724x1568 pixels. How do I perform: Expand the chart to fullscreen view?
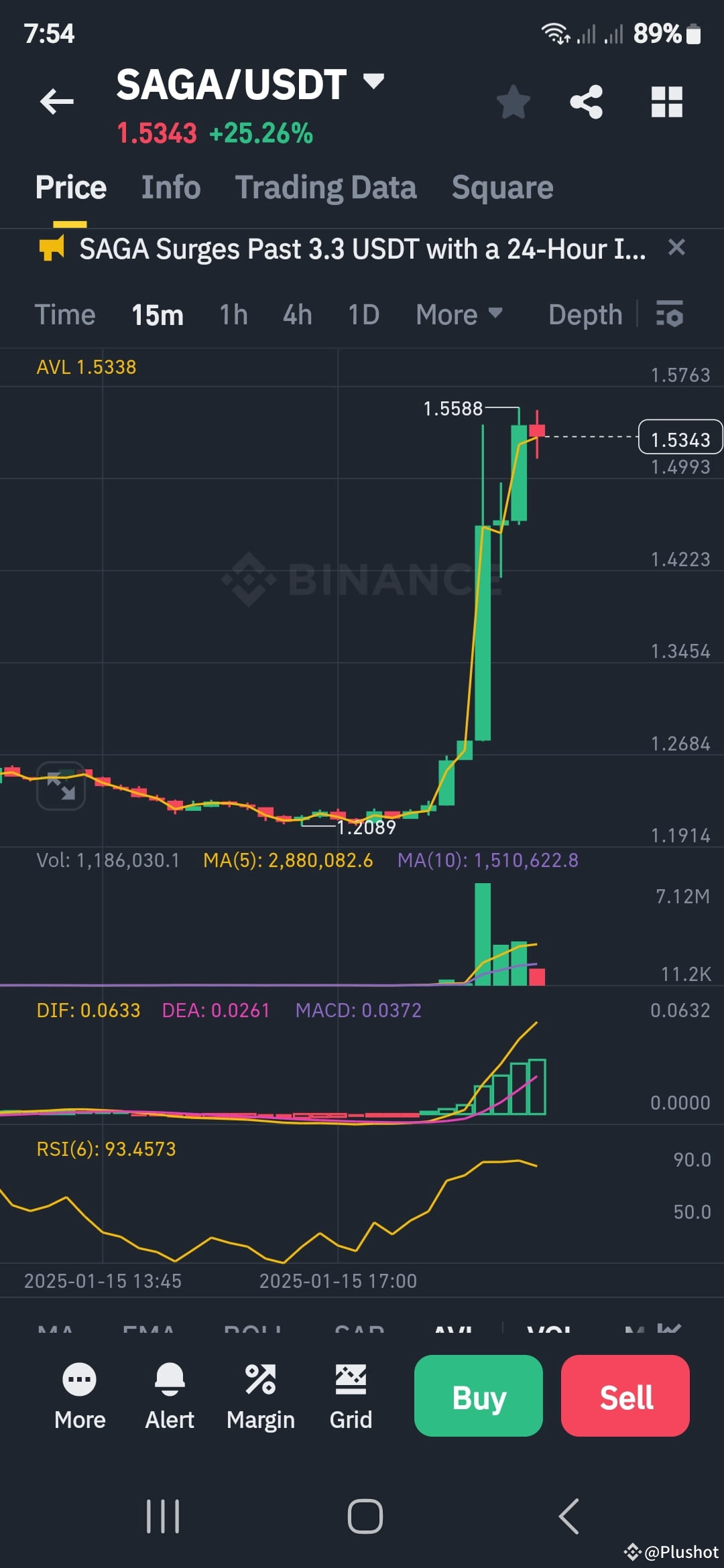(61, 787)
